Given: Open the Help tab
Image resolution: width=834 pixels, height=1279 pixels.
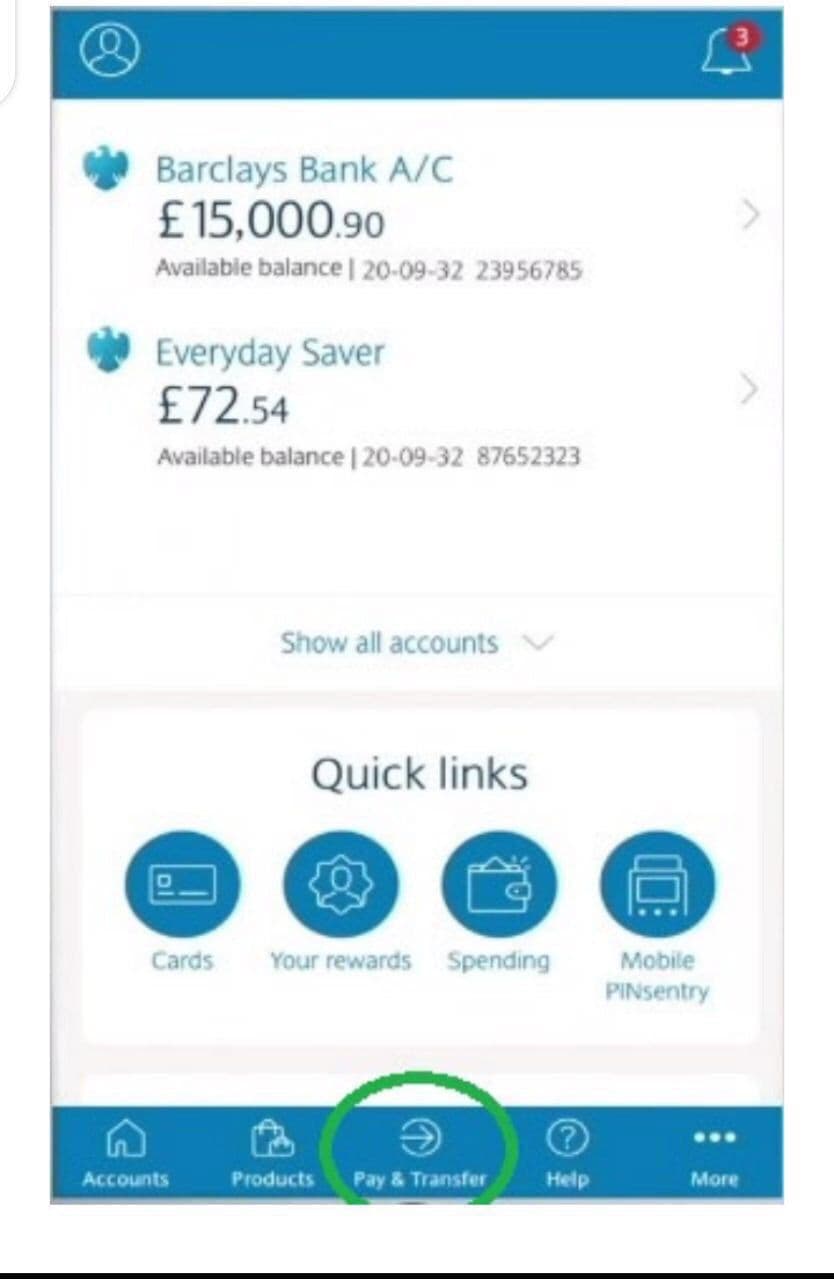Looking at the screenshot, I should (x=567, y=1155).
